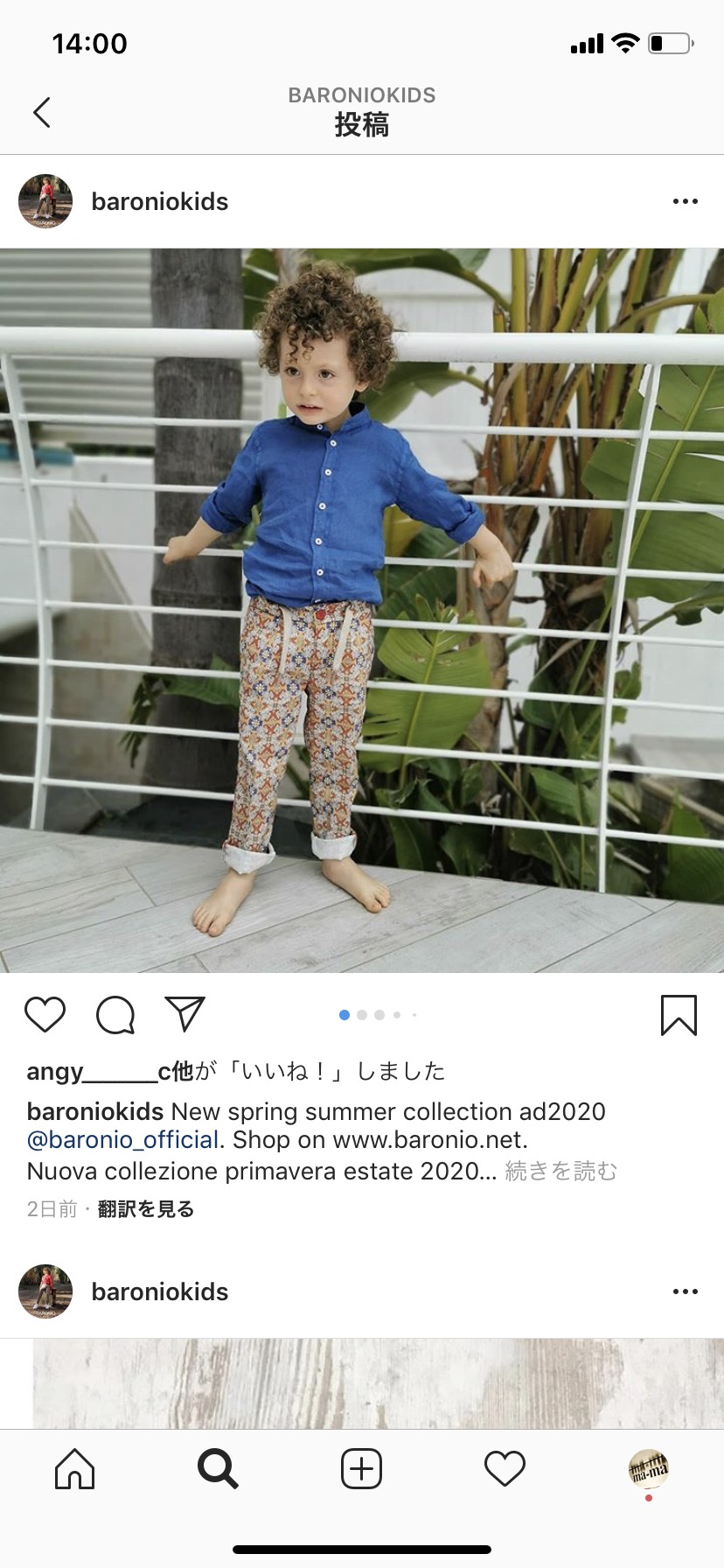
Task: Switch to the Search tab
Action: (x=218, y=1469)
